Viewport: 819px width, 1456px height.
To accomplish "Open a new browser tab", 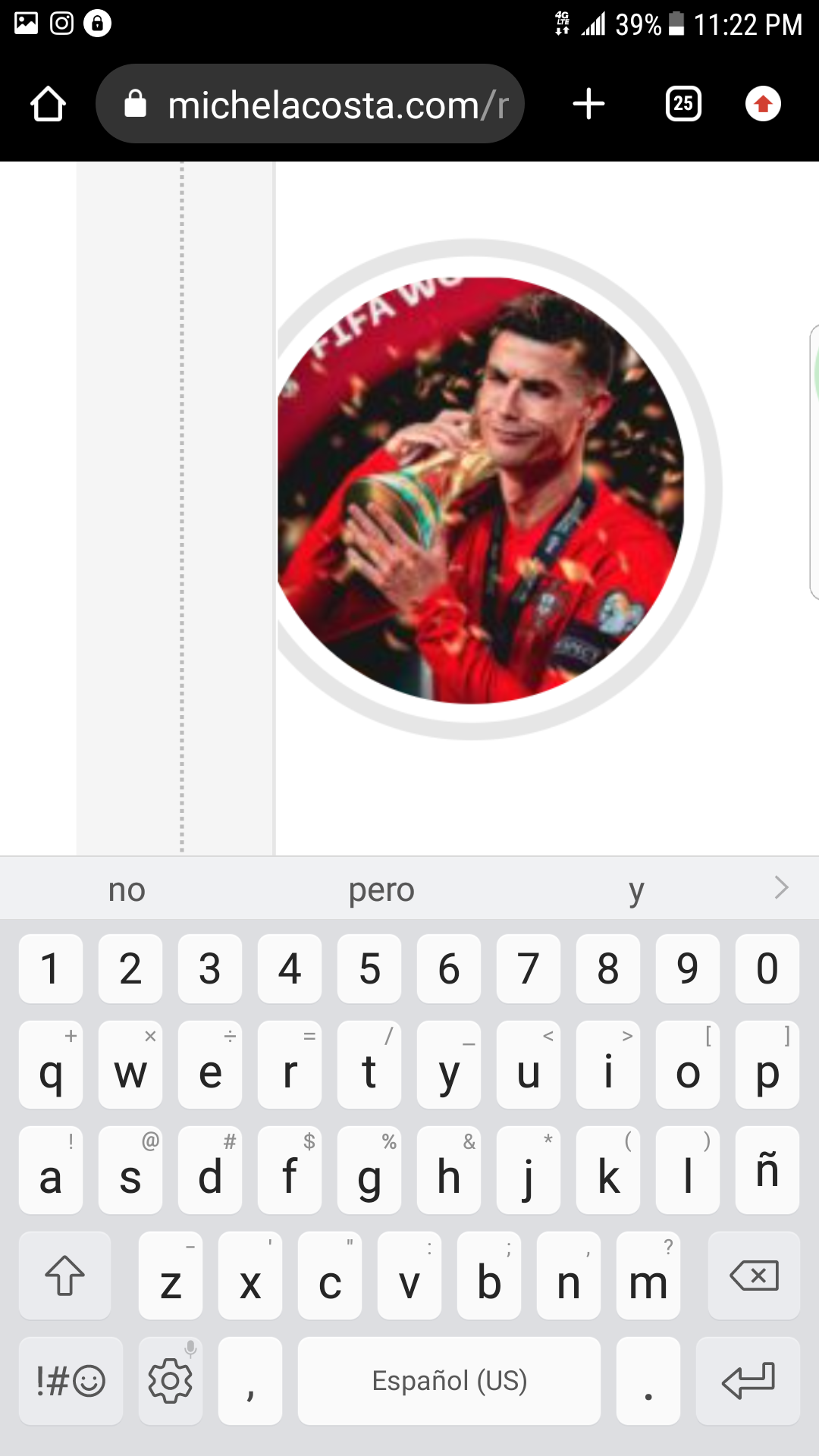I will click(588, 104).
